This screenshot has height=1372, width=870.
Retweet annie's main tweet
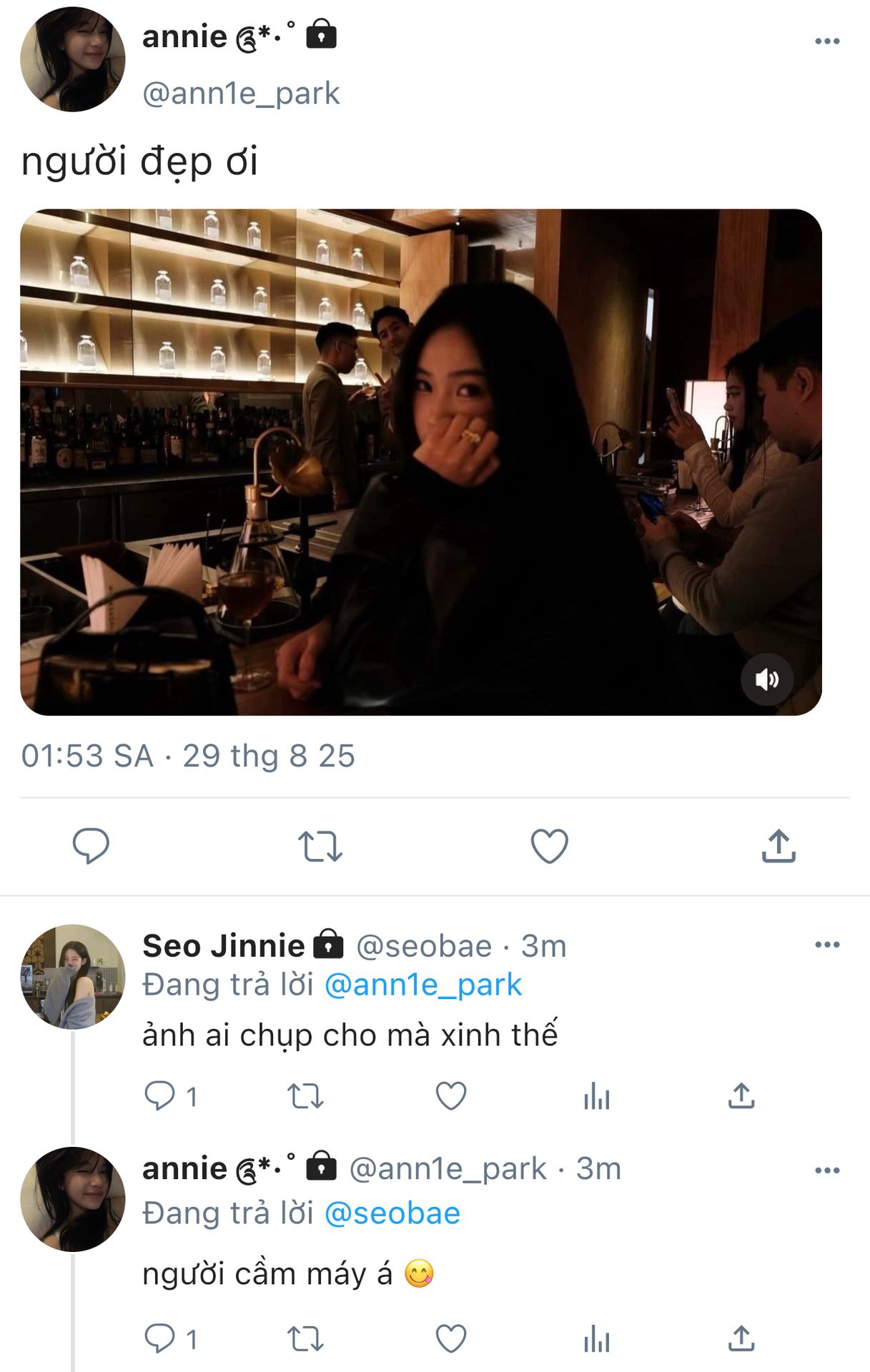320,846
